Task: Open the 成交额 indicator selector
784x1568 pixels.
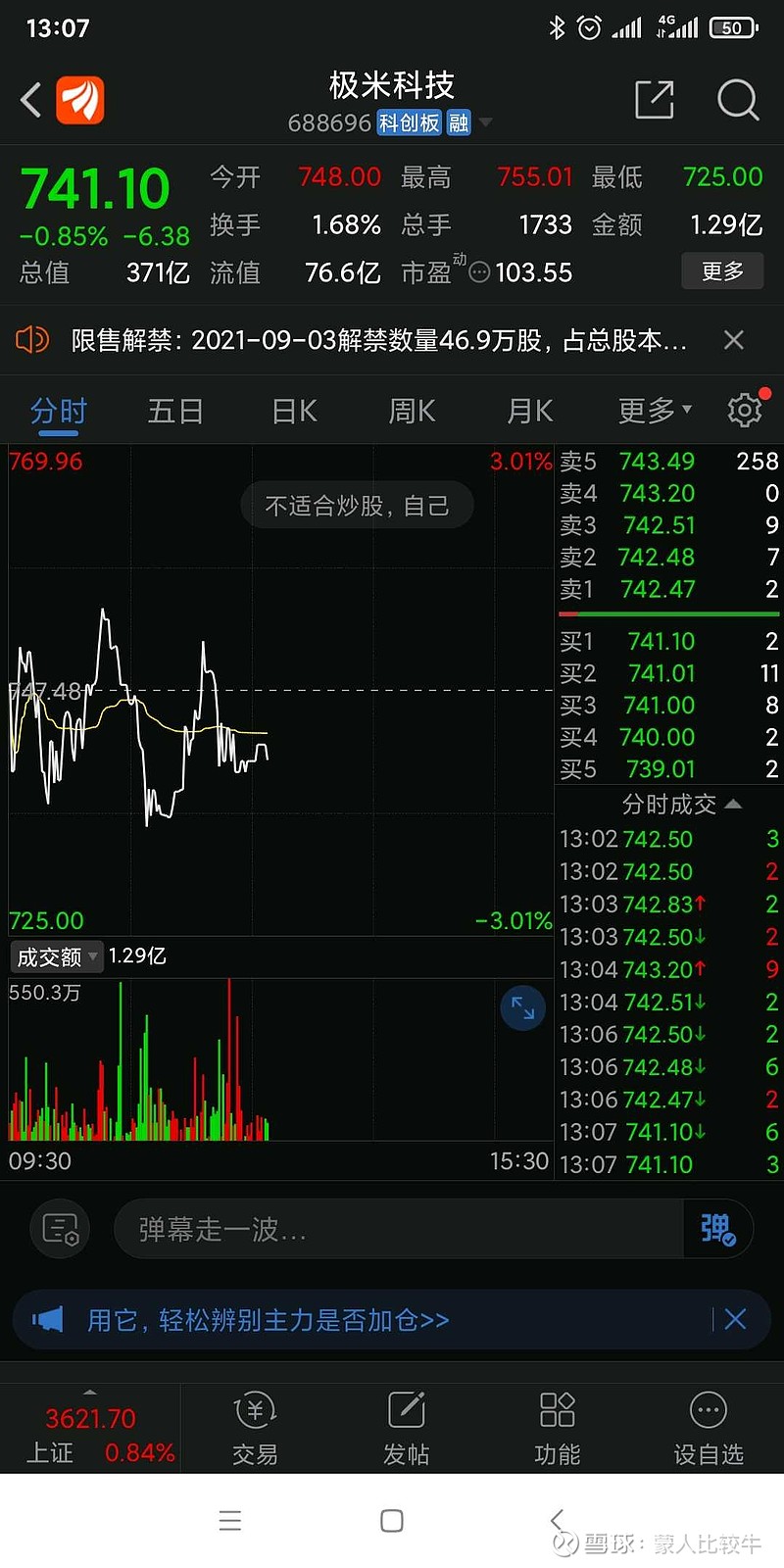Action: (54, 956)
